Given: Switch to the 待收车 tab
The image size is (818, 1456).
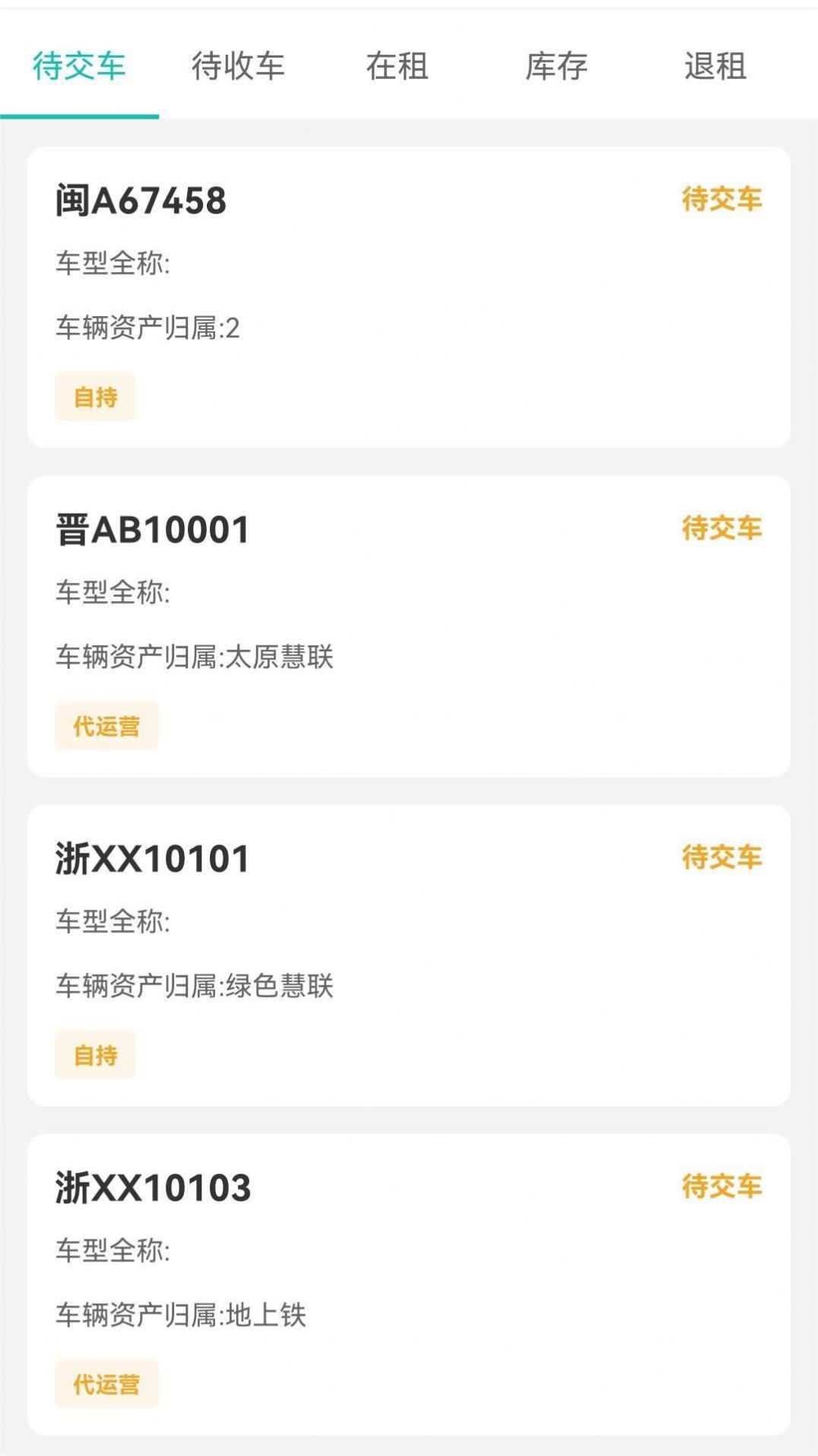Looking at the screenshot, I should click(x=238, y=66).
